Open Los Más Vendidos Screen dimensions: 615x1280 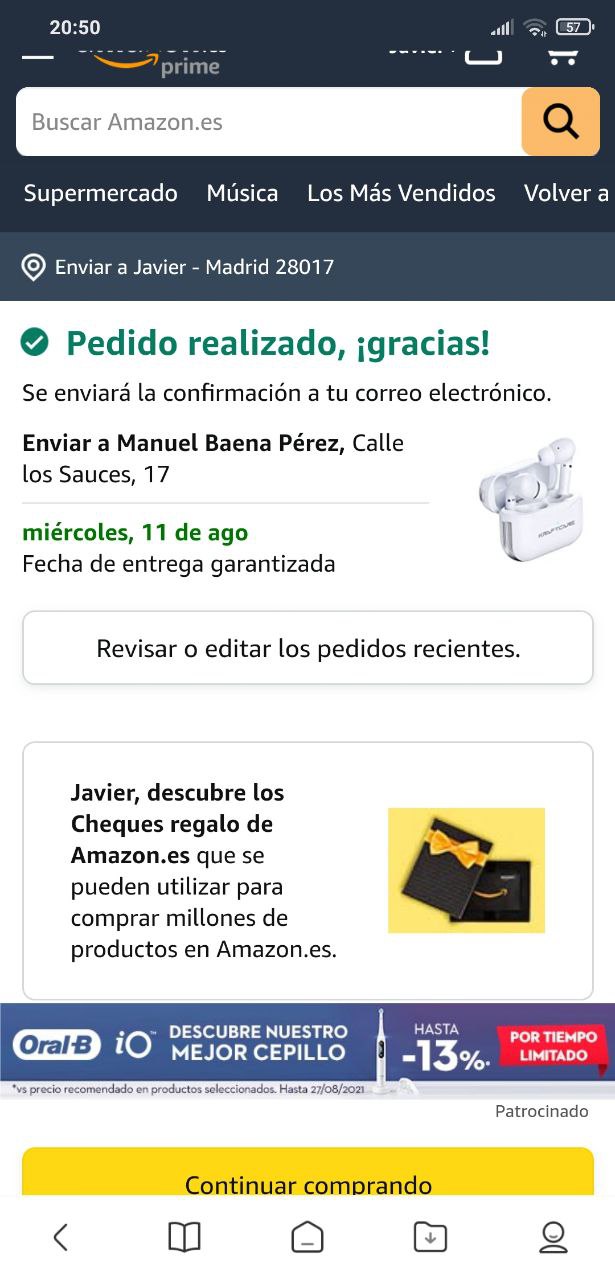[x=401, y=193]
